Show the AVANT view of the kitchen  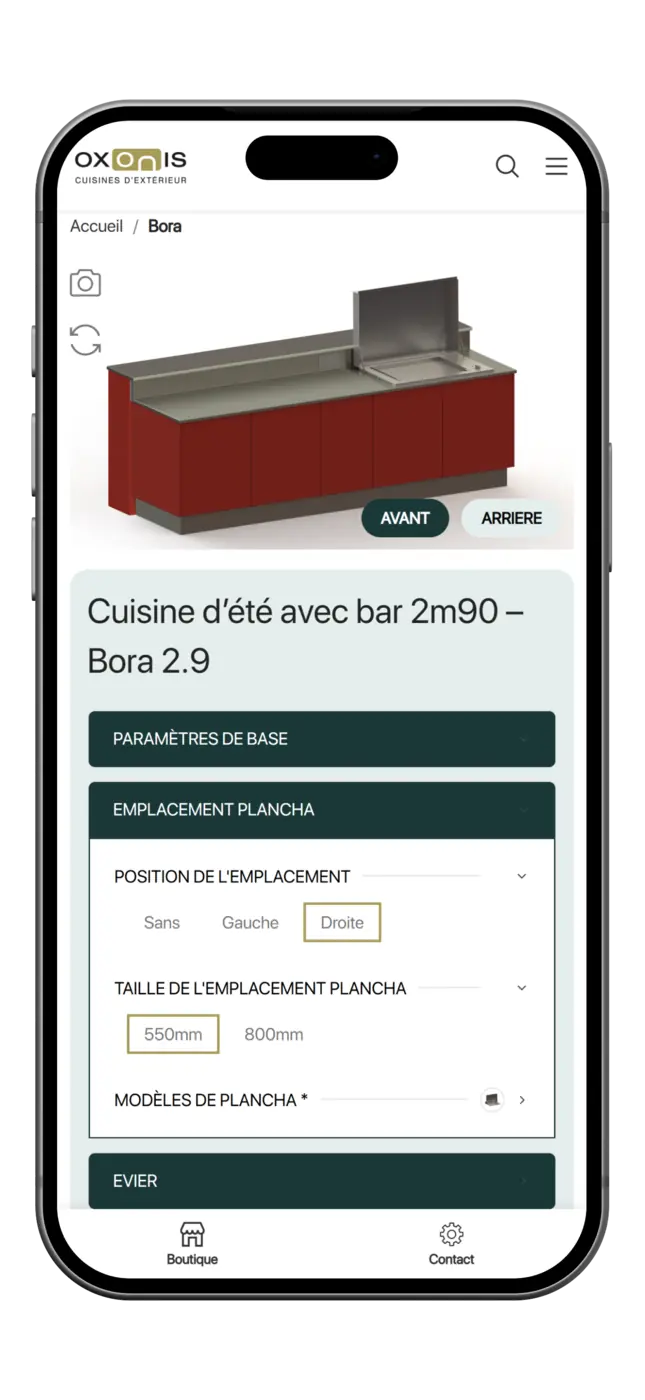pos(405,518)
